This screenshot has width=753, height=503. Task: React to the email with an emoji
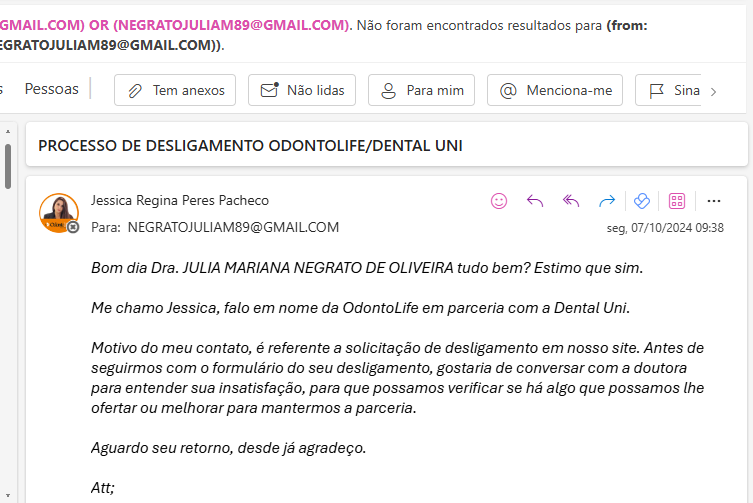[x=499, y=201]
